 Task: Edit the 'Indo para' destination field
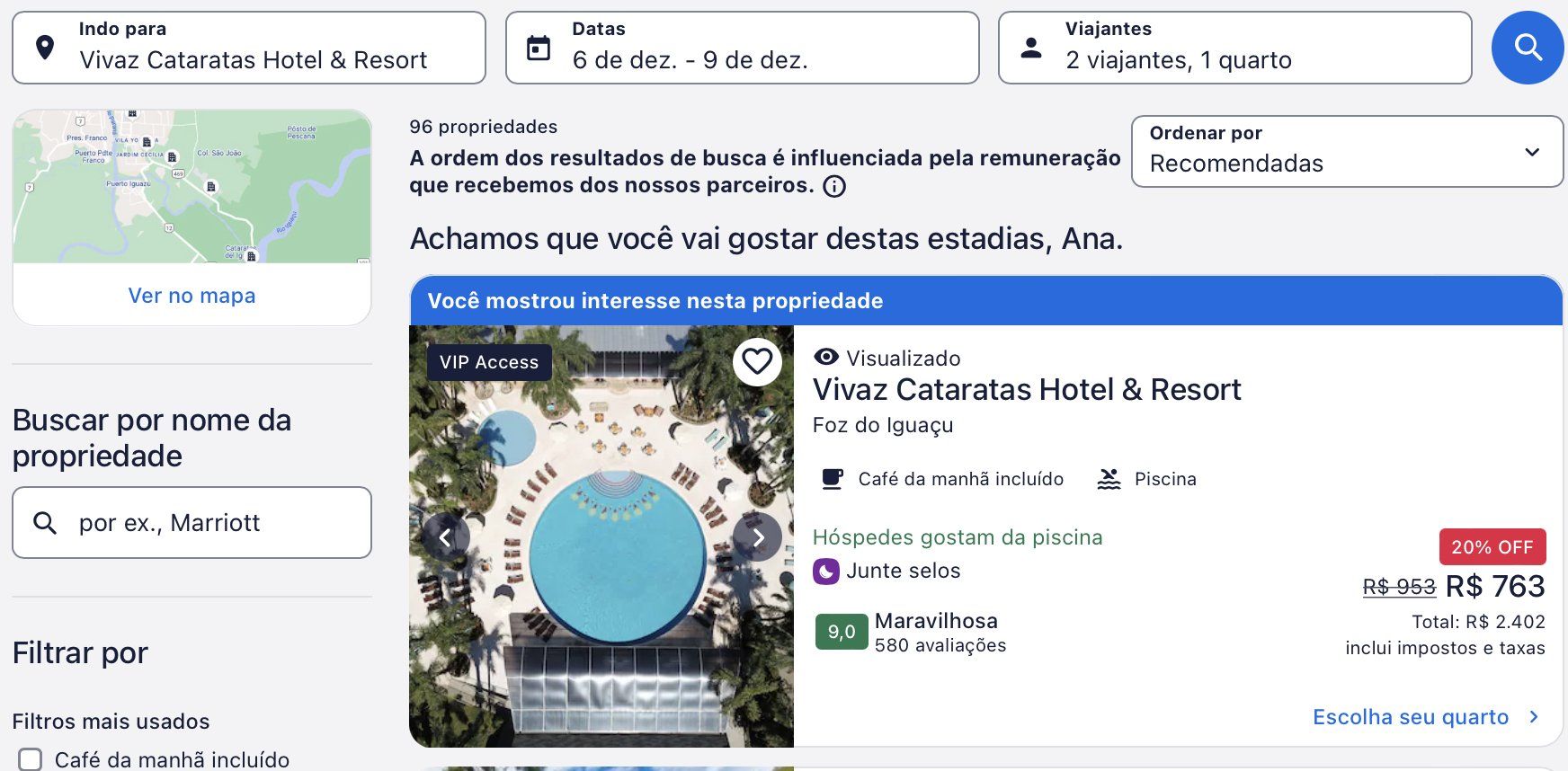(249, 48)
